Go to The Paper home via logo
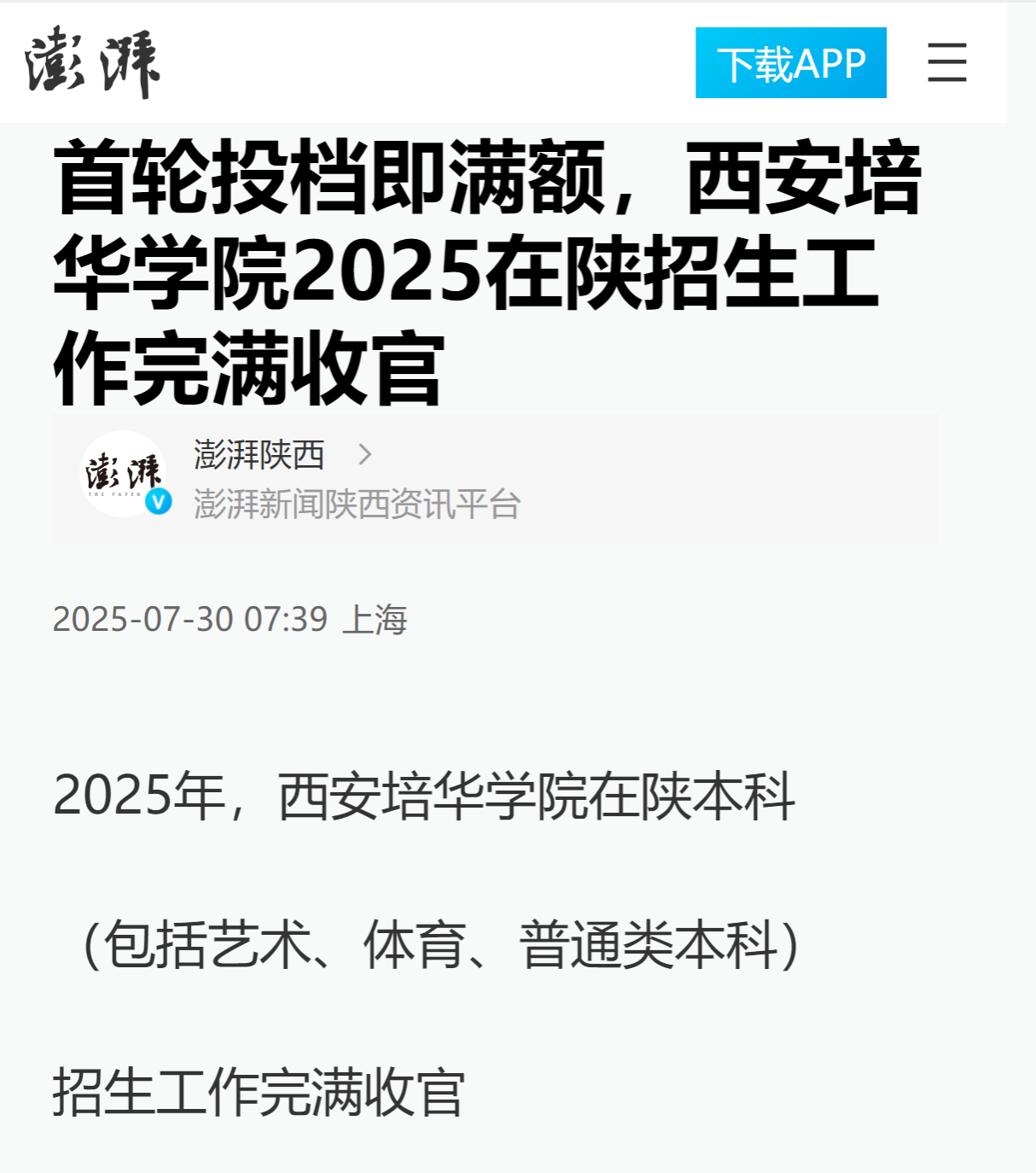Image resolution: width=1036 pixels, height=1173 pixels. pyautogui.click(x=92, y=61)
